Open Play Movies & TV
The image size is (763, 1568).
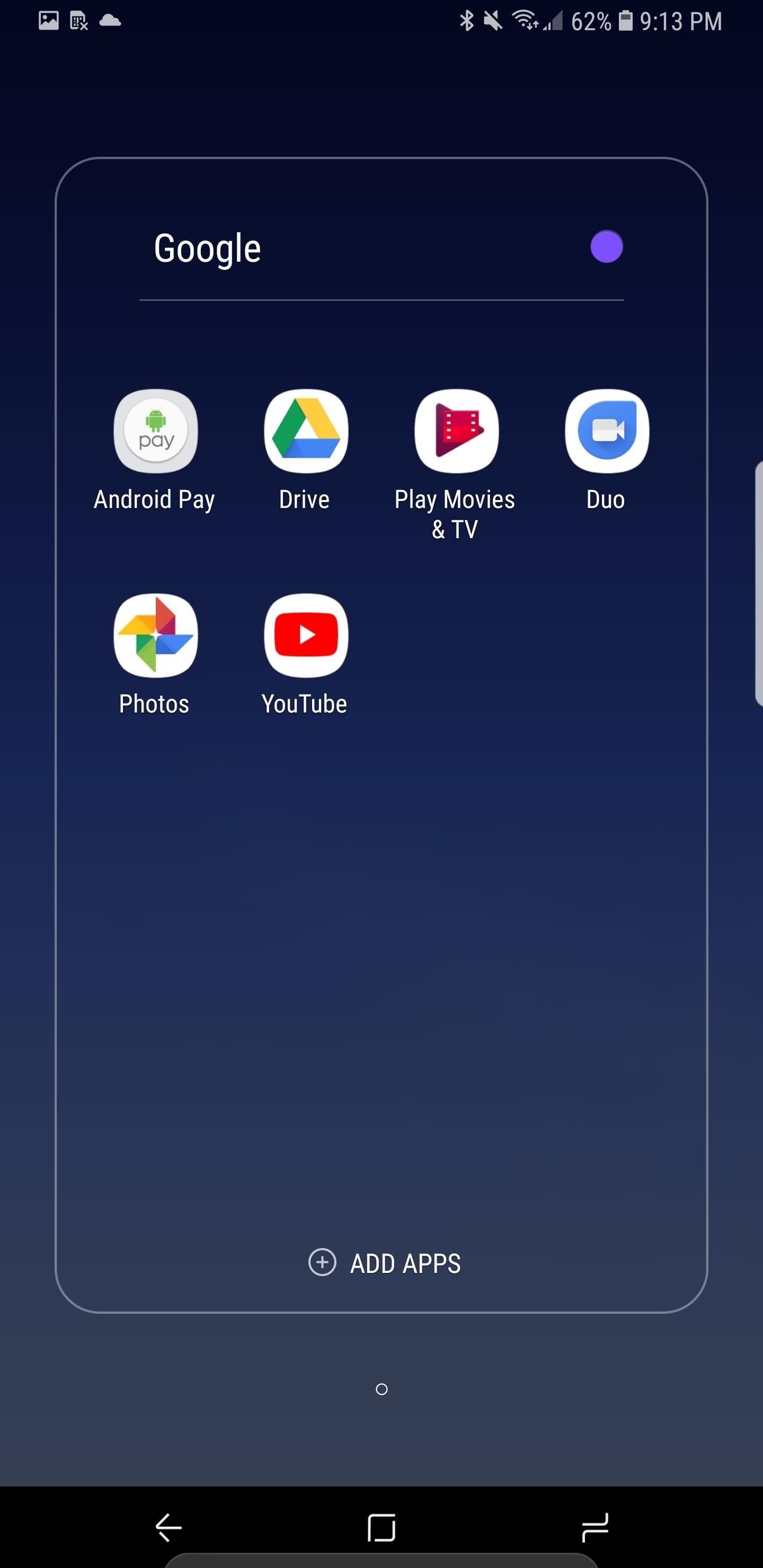456,431
